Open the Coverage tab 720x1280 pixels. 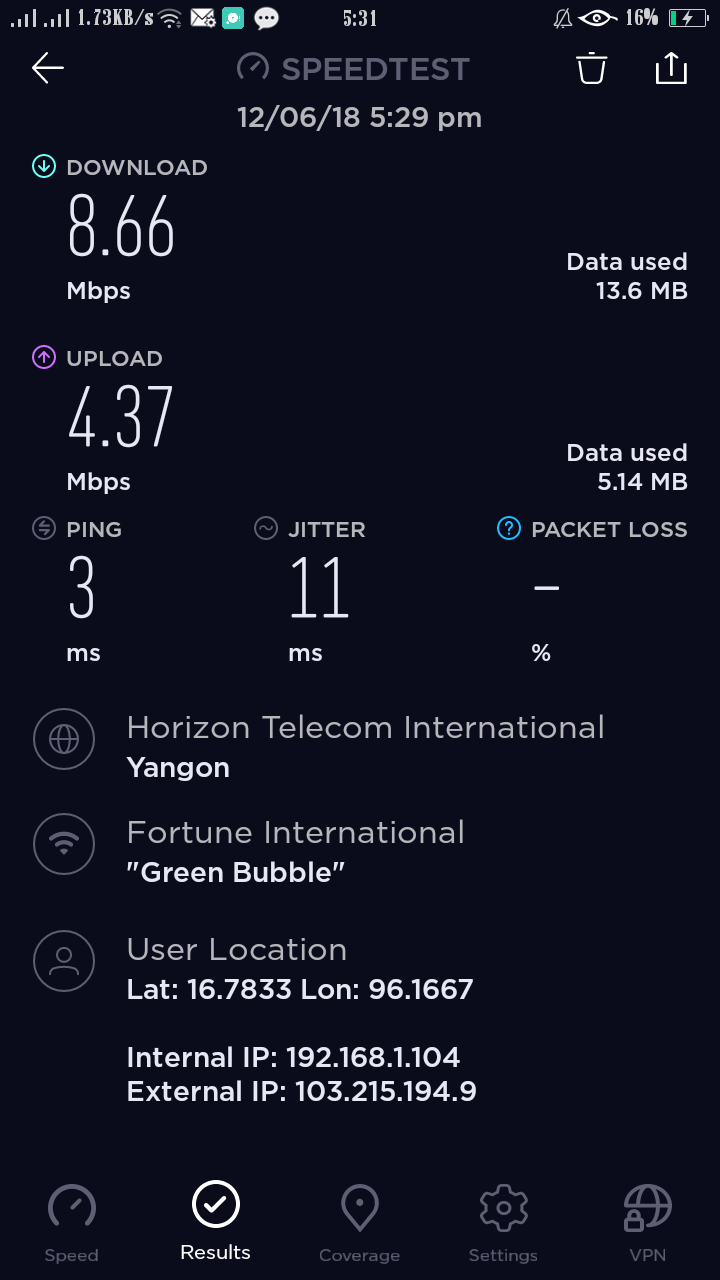(x=359, y=1222)
